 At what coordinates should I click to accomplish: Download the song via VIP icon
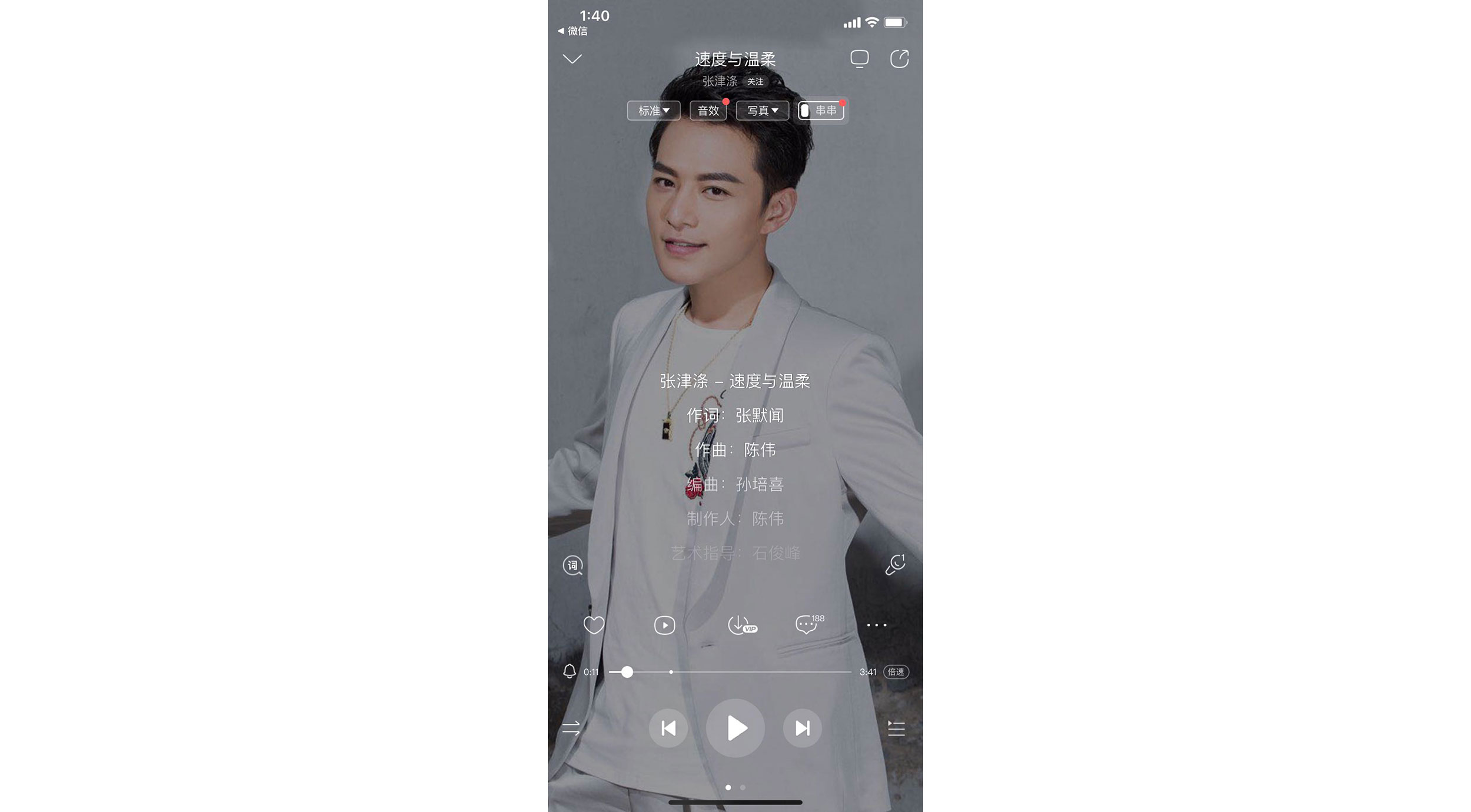[740, 625]
